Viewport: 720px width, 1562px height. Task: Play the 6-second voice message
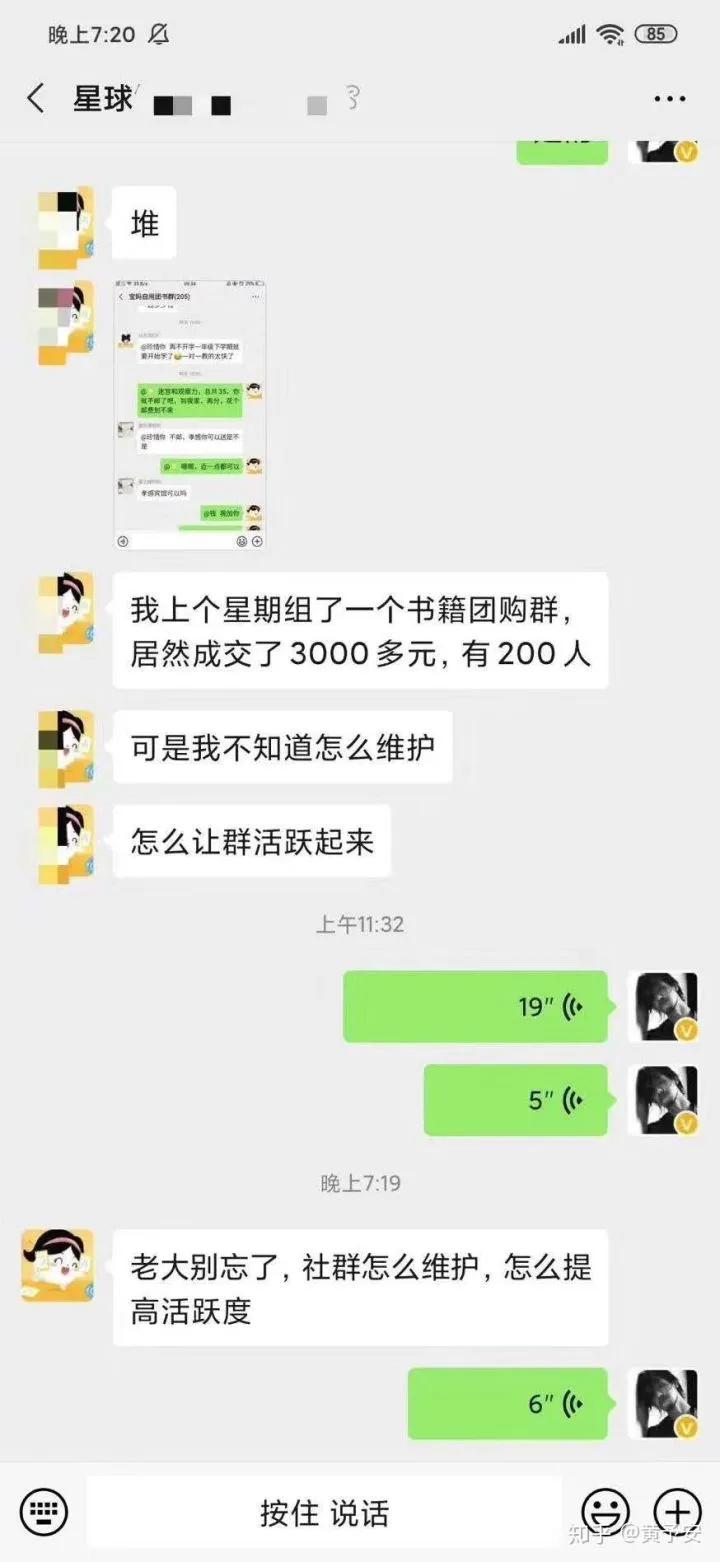pyautogui.click(x=507, y=1403)
